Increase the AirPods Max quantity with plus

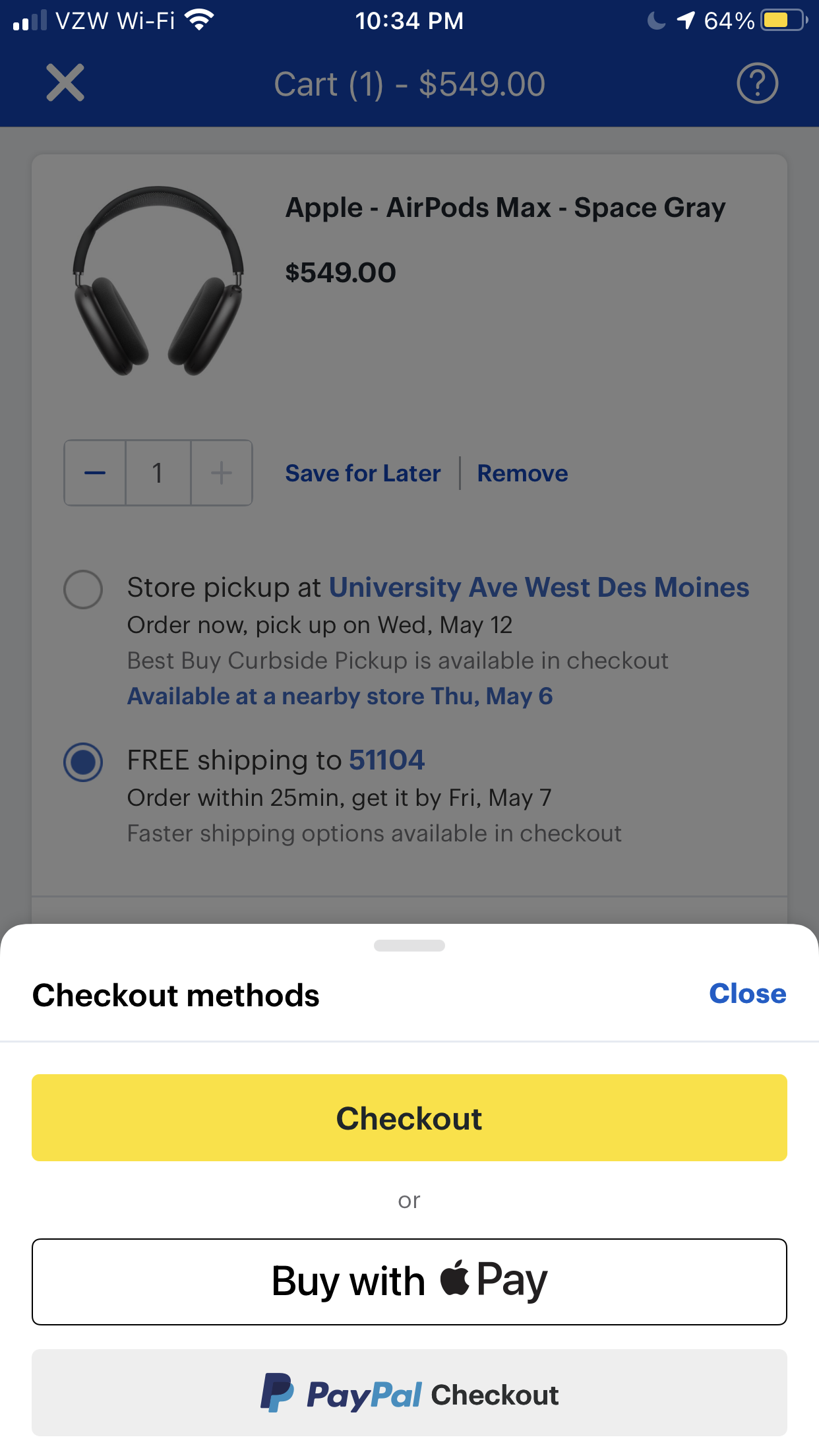tap(222, 473)
